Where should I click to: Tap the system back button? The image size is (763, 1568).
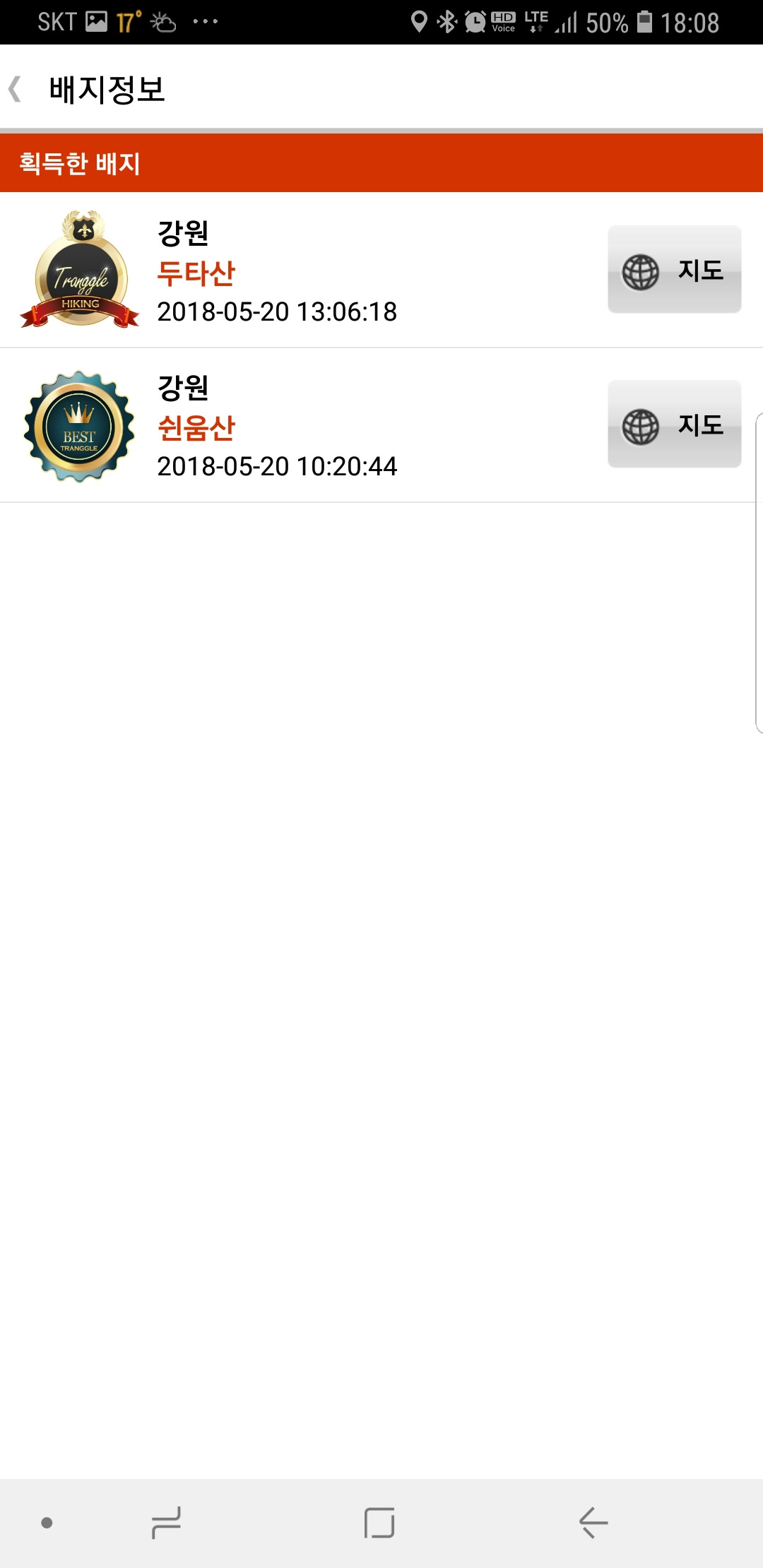(x=593, y=1522)
